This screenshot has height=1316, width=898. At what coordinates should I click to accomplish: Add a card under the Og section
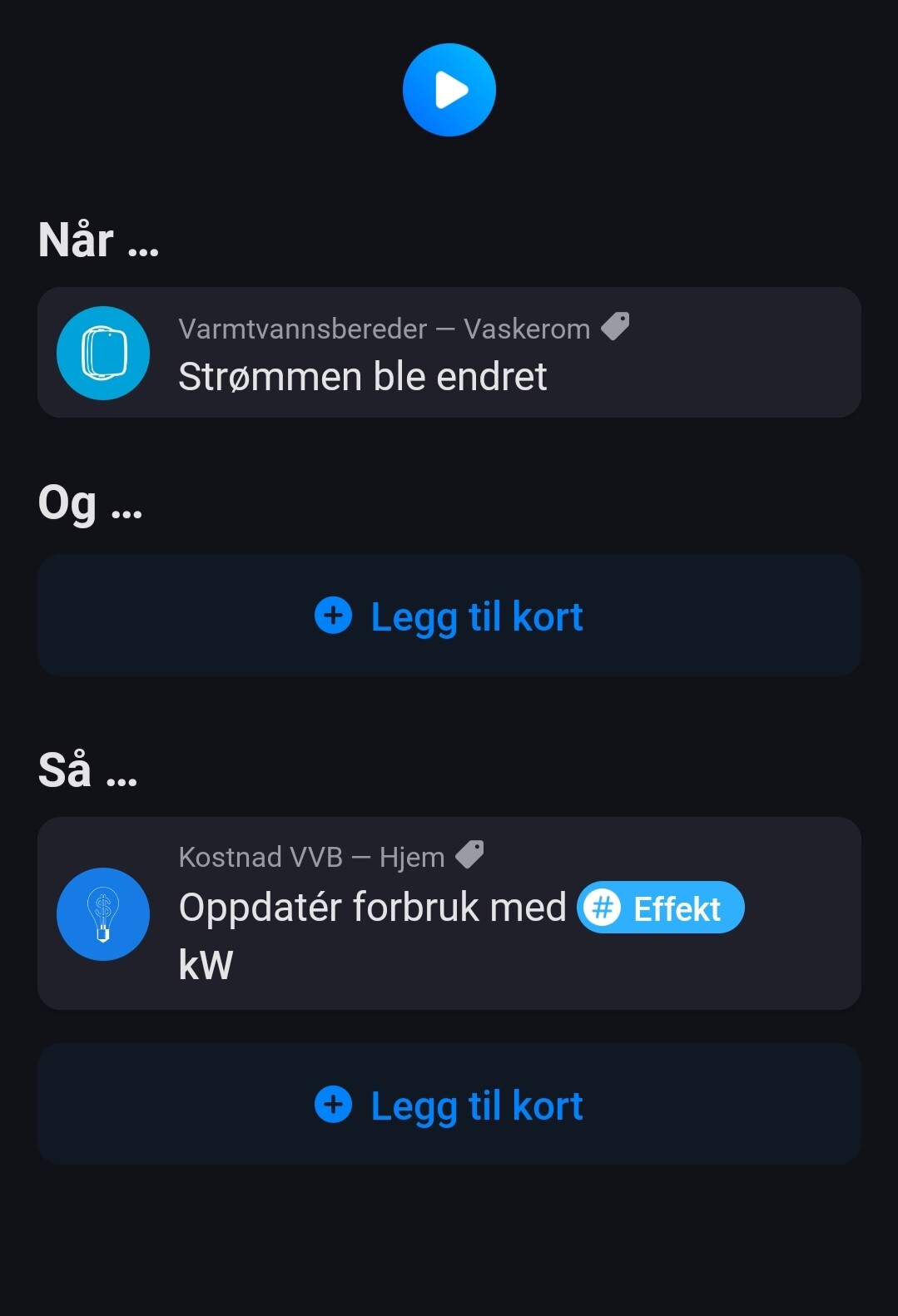click(449, 616)
